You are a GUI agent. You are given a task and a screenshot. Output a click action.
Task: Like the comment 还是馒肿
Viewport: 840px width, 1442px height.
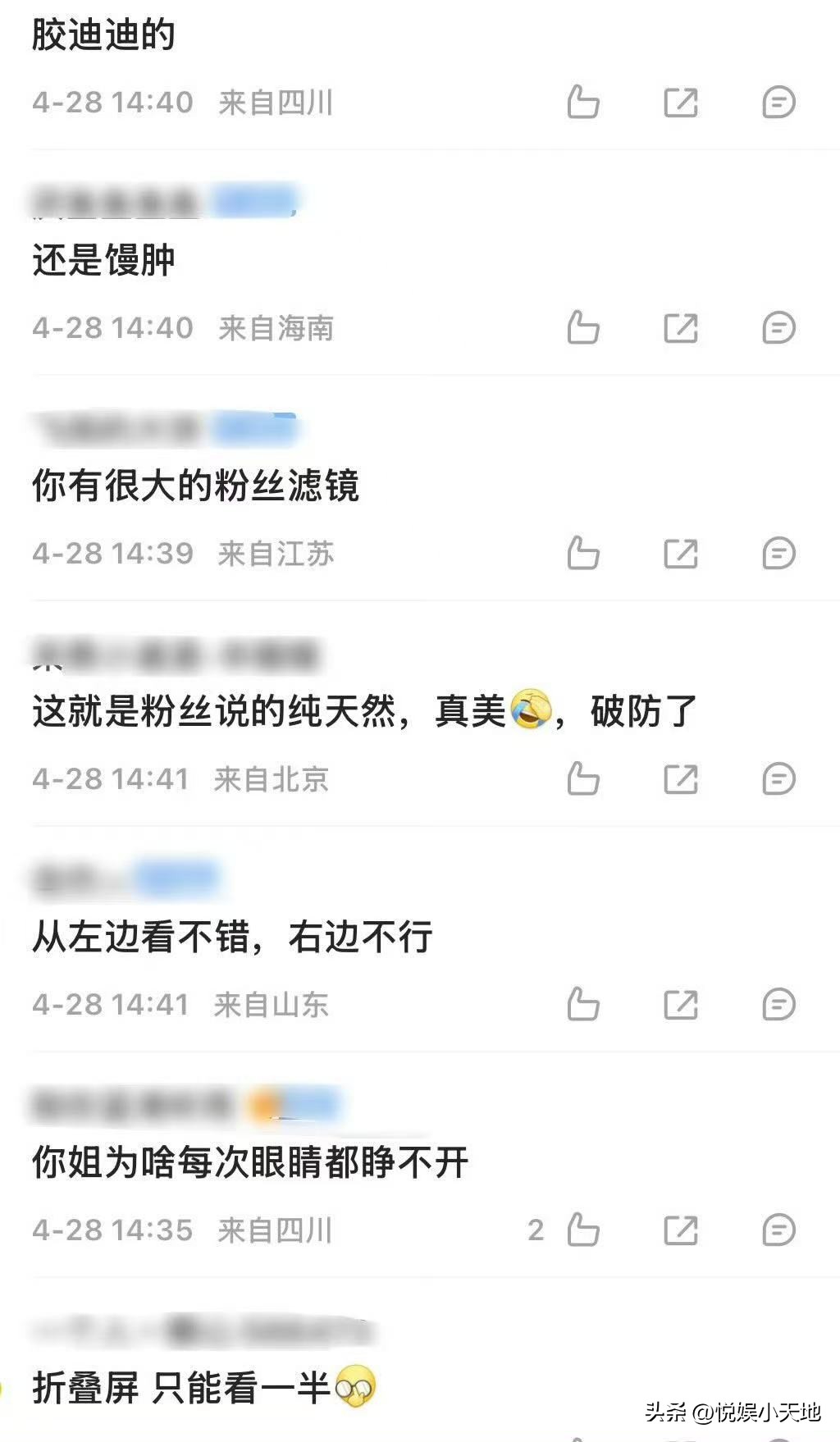[583, 328]
